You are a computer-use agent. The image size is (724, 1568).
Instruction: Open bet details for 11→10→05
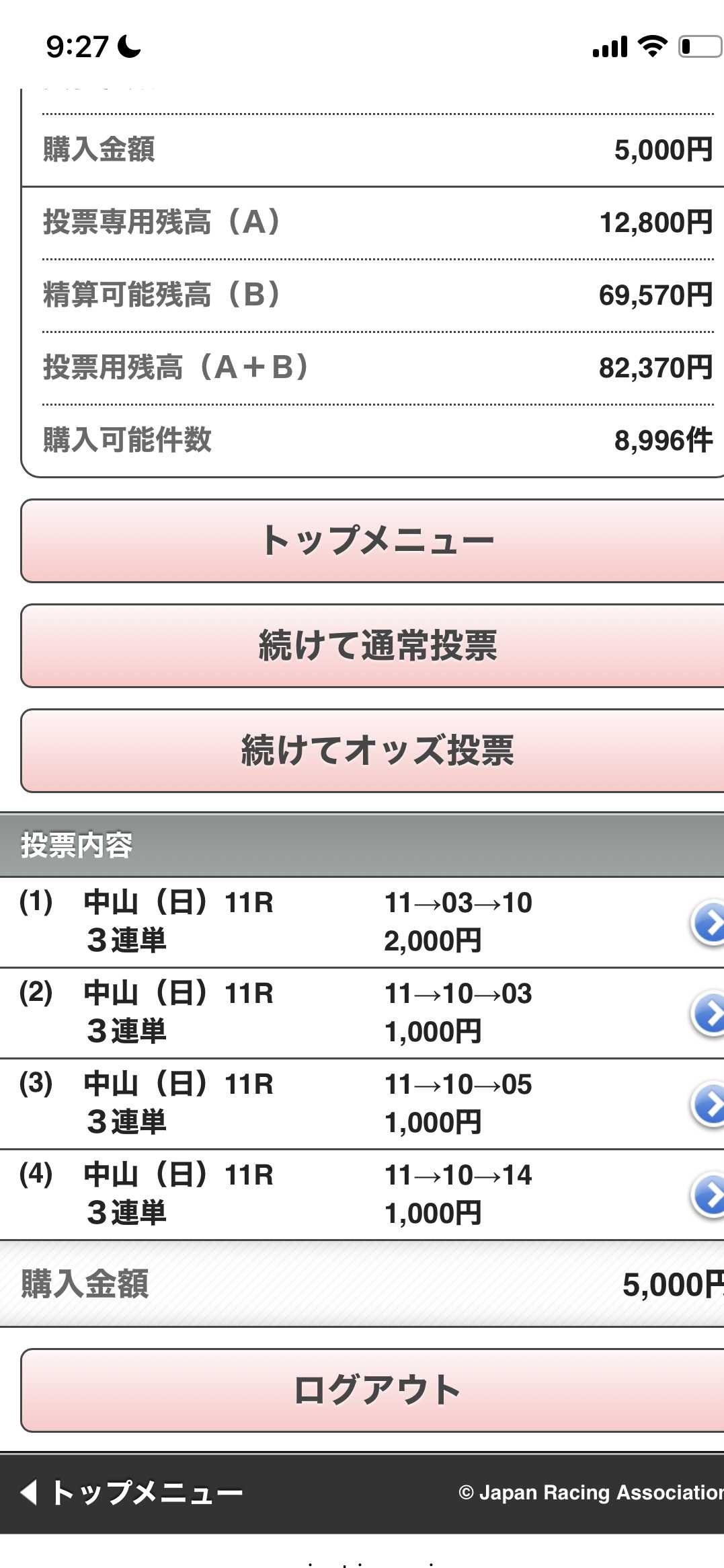[708, 1104]
